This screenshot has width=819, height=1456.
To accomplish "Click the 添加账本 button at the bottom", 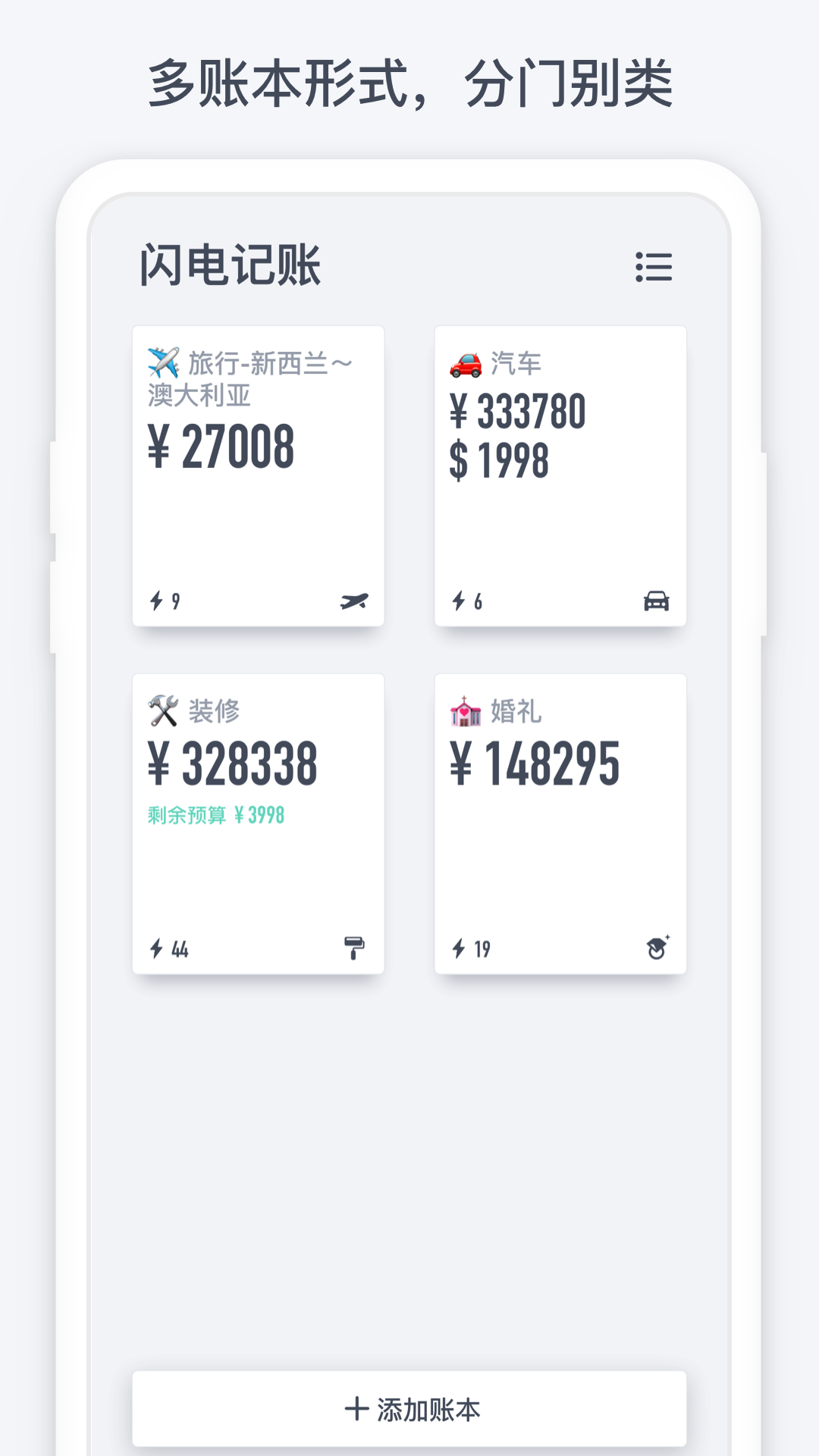I will (x=409, y=1409).
